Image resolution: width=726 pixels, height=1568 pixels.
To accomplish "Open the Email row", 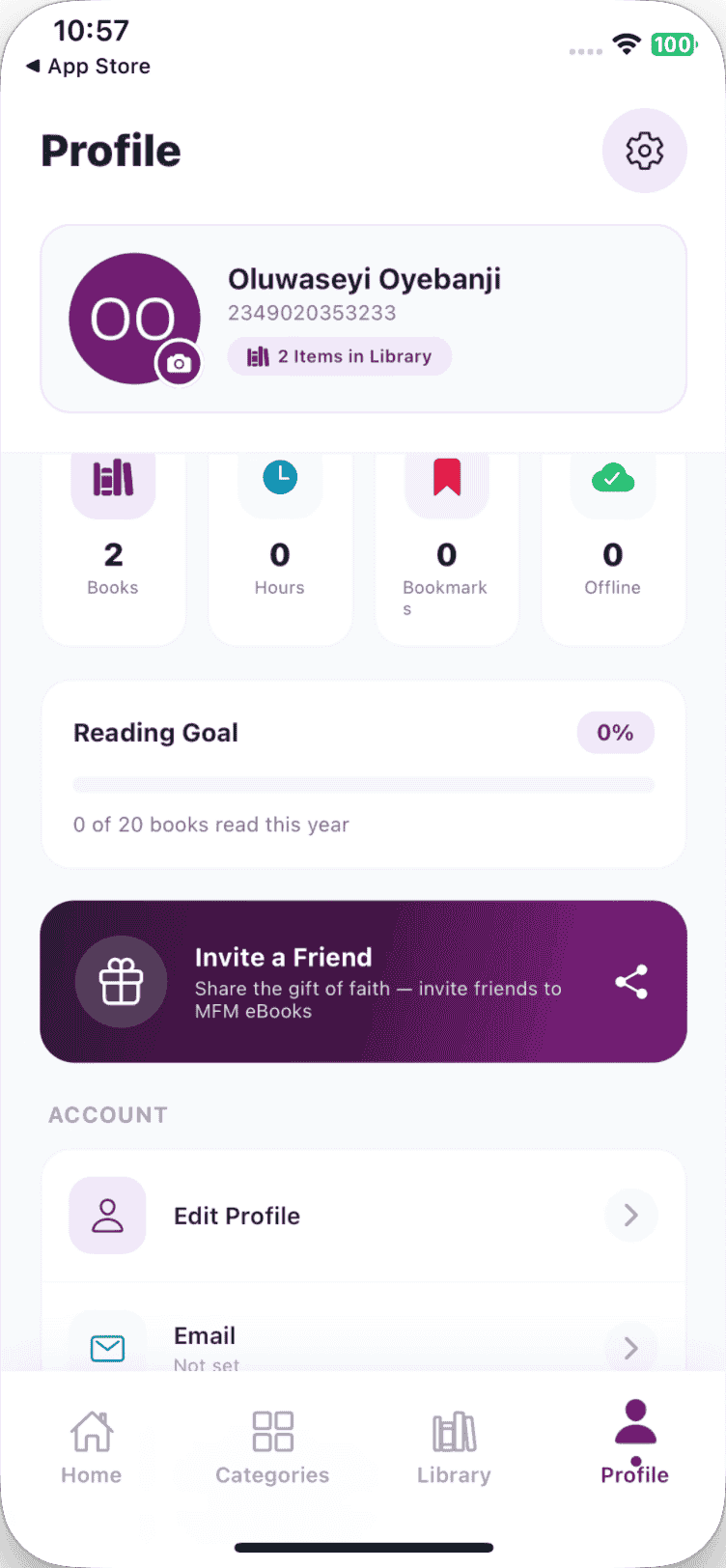I will pyautogui.click(x=363, y=1342).
